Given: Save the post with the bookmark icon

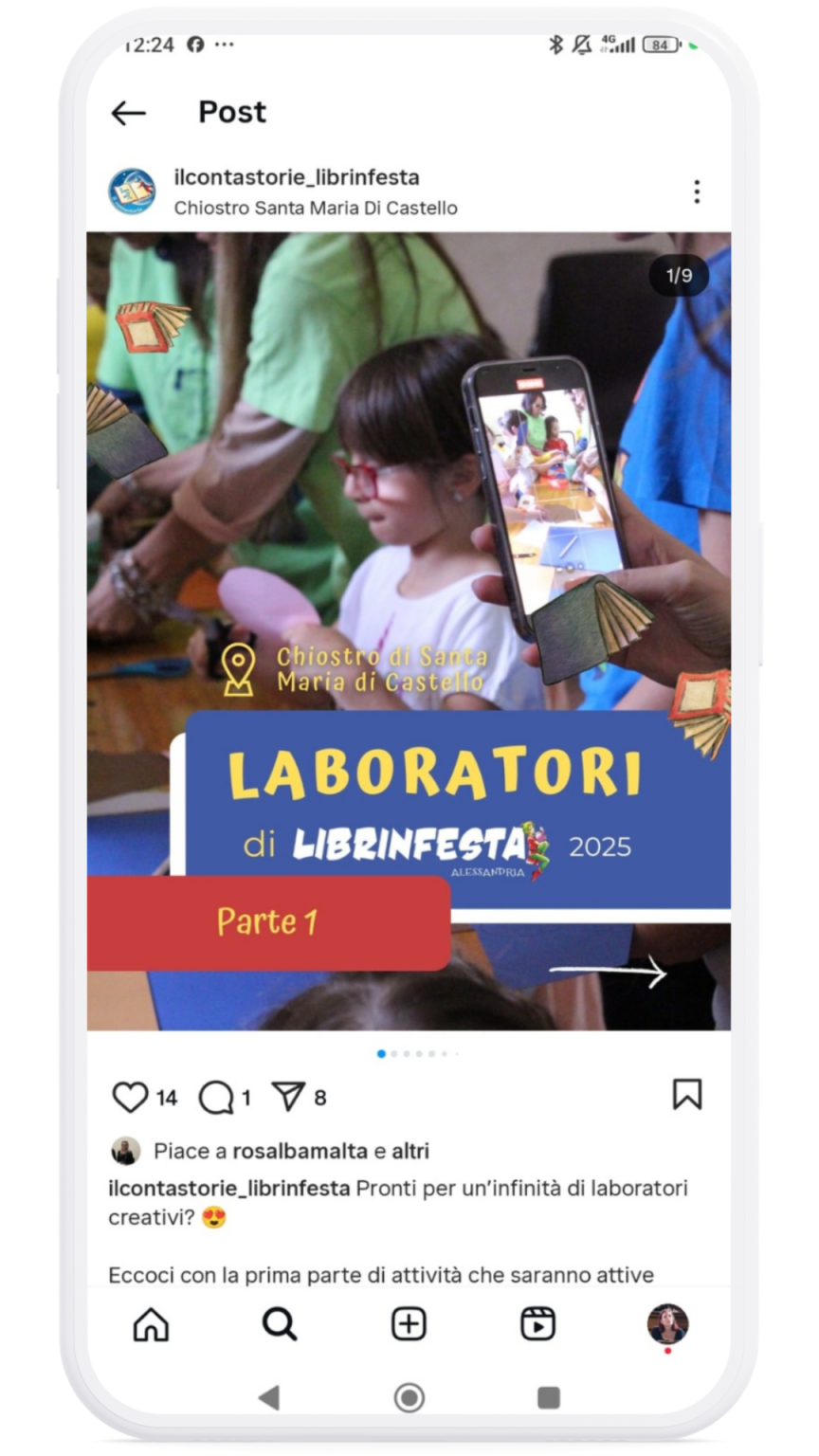Looking at the screenshot, I should point(687,1095).
